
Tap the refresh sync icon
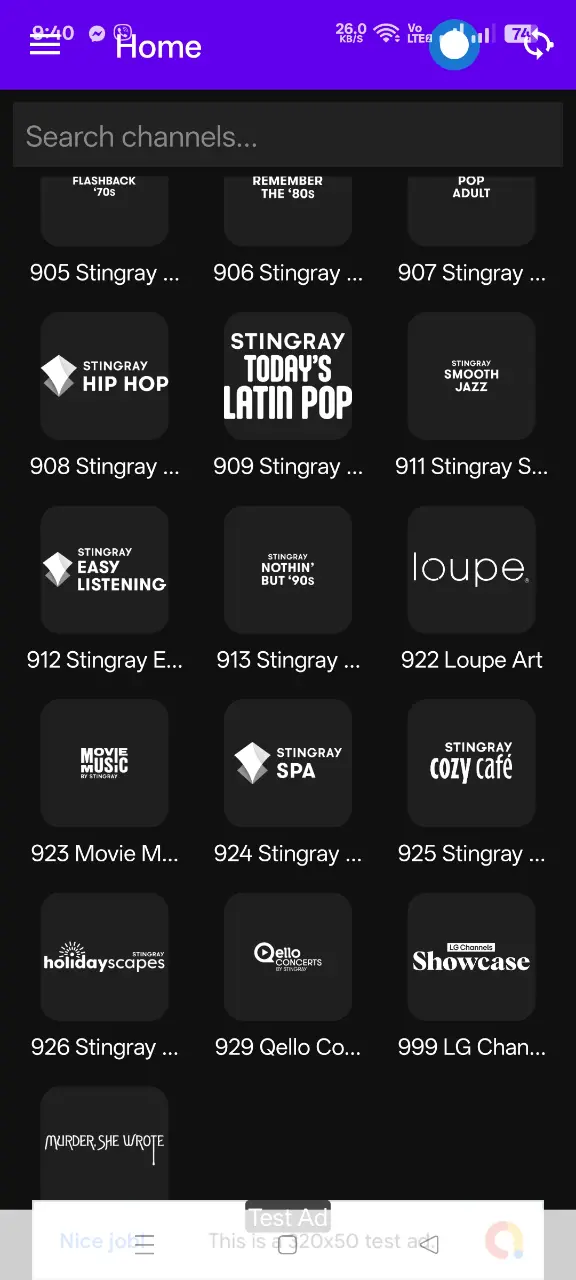point(538,44)
